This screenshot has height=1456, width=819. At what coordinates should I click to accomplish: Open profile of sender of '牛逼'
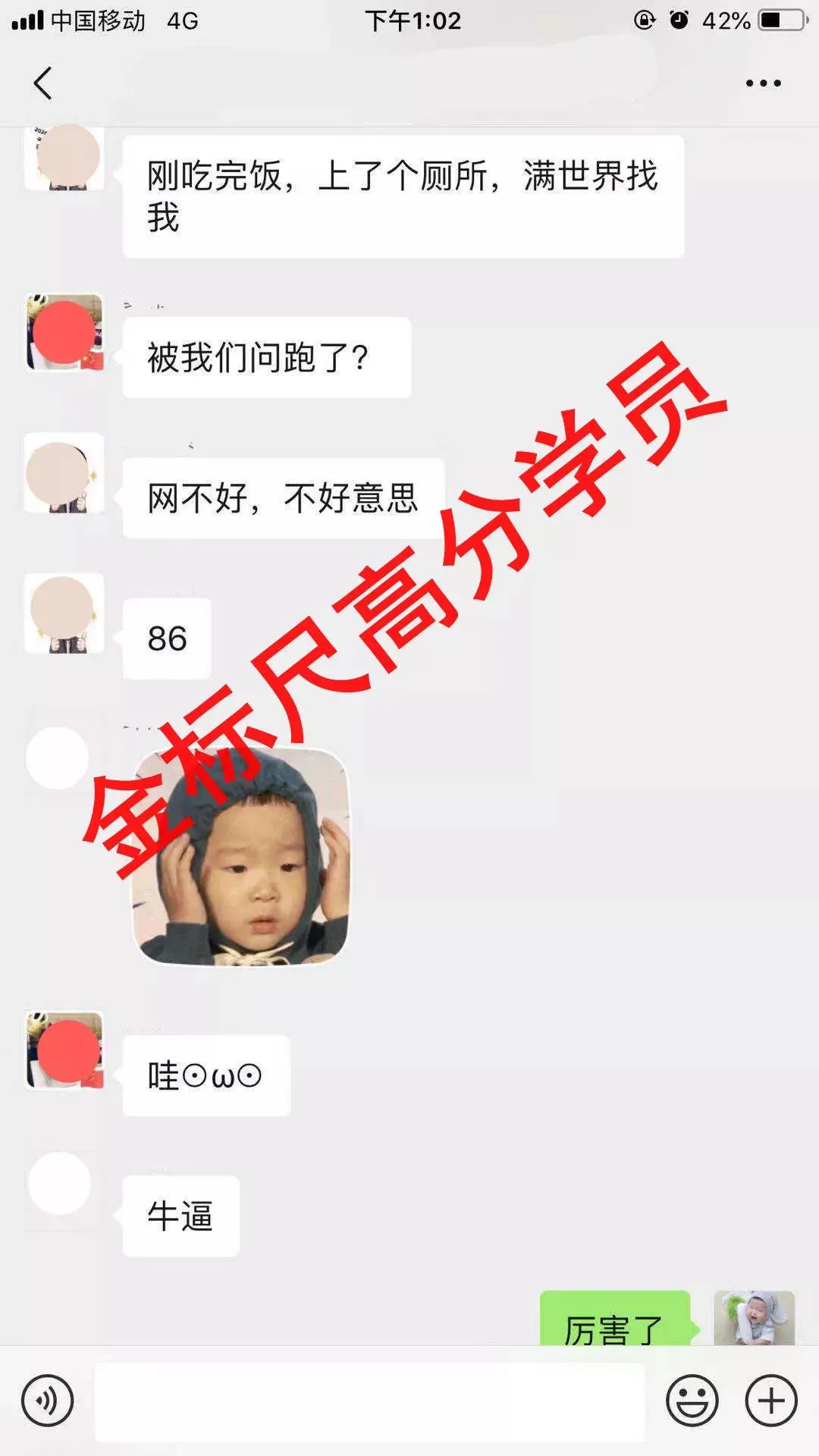(x=61, y=1185)
